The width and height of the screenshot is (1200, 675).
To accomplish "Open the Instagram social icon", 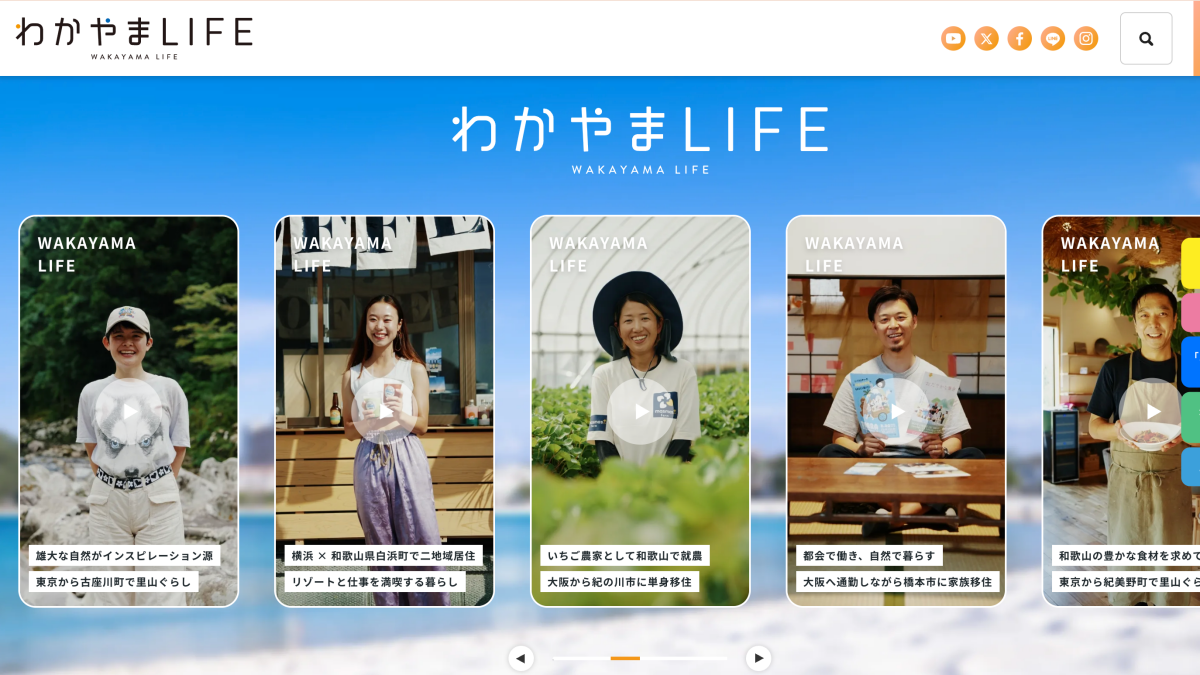I will tap(1085, 39).
